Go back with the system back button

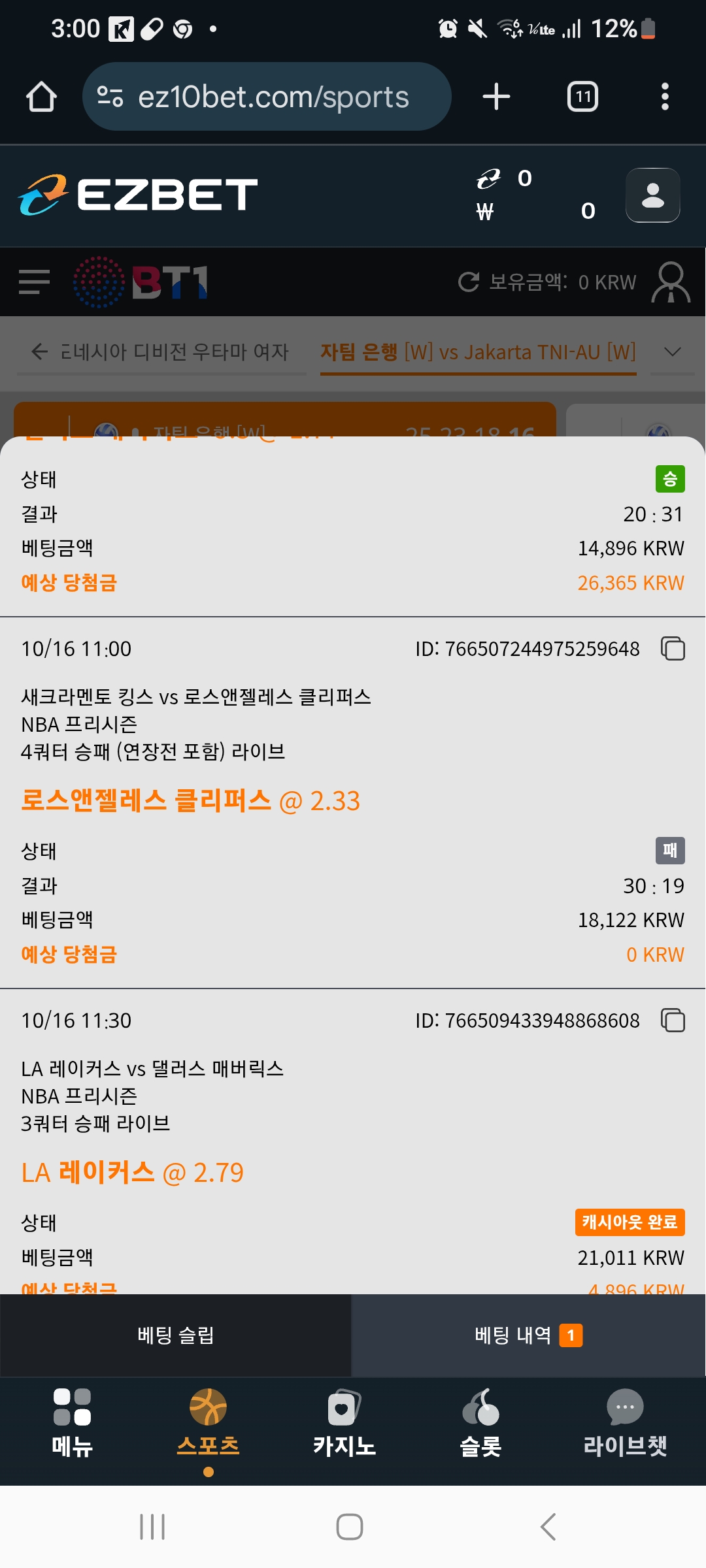[548, 1526]
